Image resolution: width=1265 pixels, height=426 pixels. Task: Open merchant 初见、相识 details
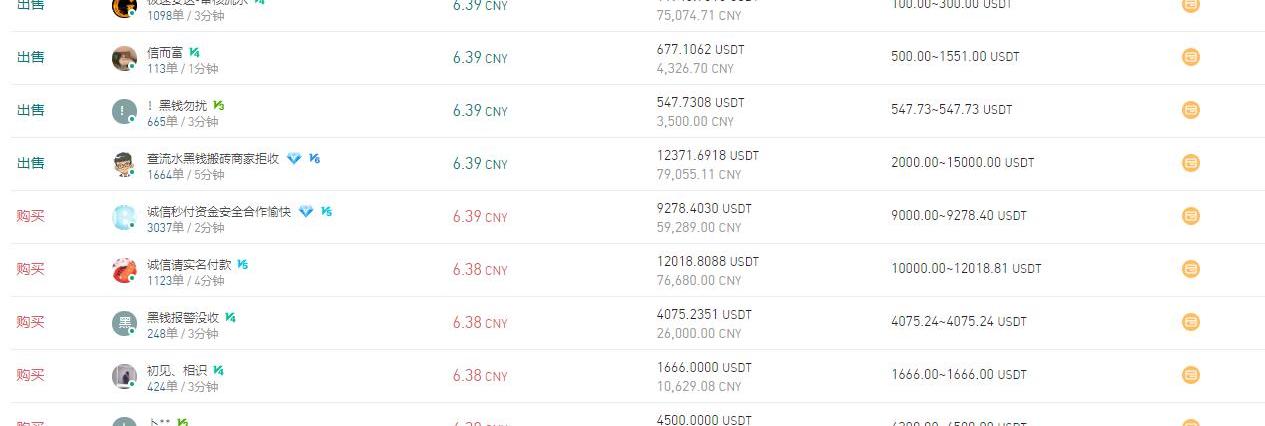point(177,370)
